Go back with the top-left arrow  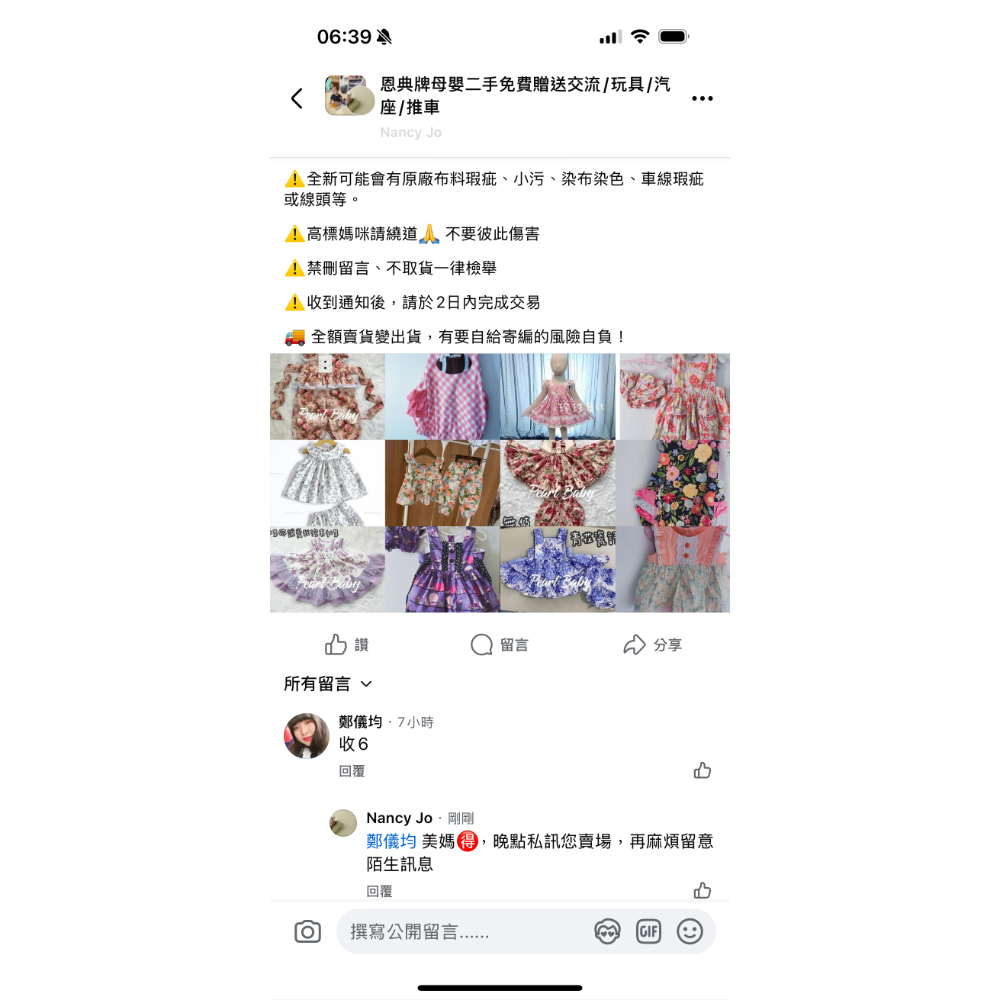pos(297,98)
